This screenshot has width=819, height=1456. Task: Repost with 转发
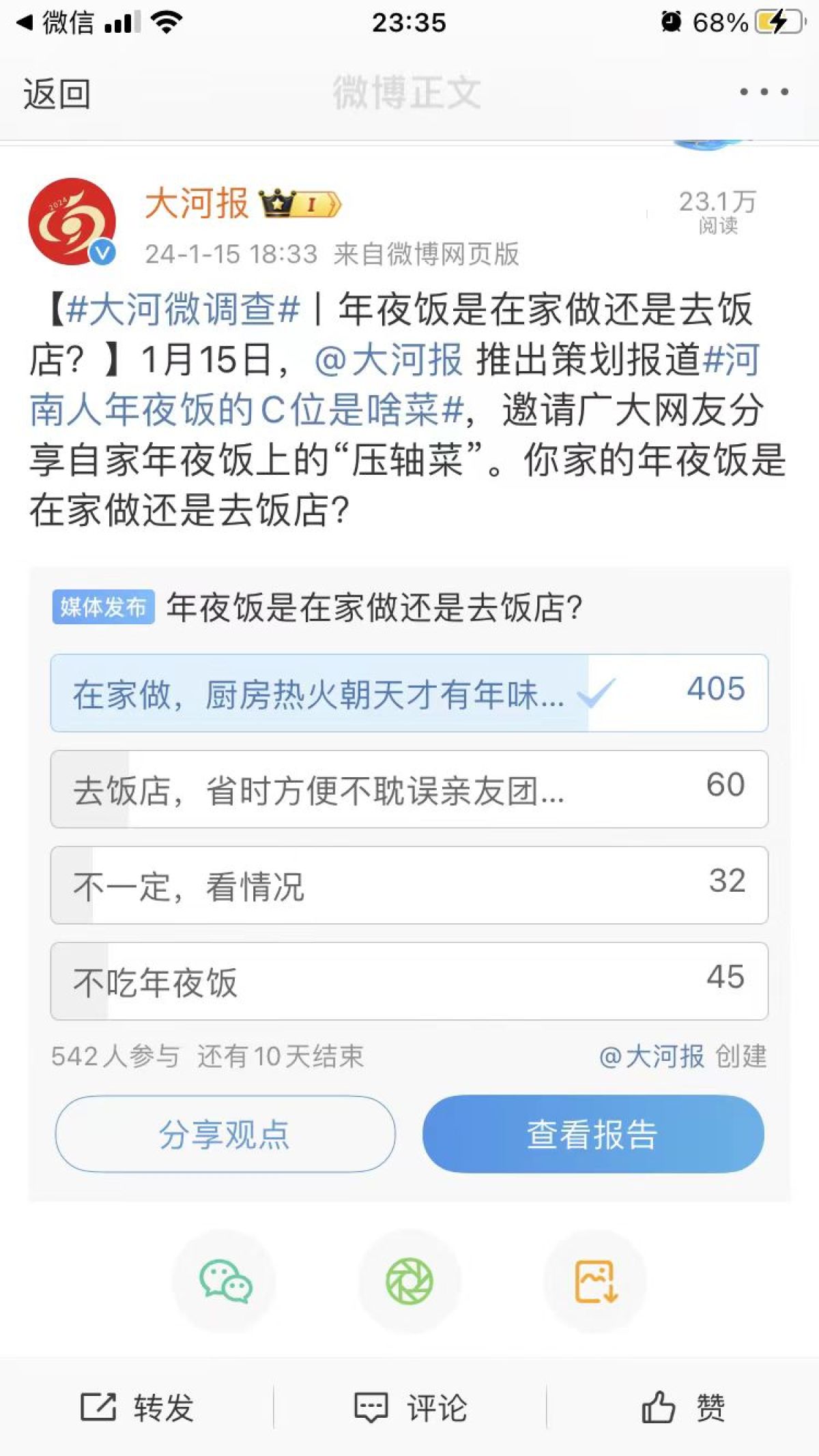137,1407
